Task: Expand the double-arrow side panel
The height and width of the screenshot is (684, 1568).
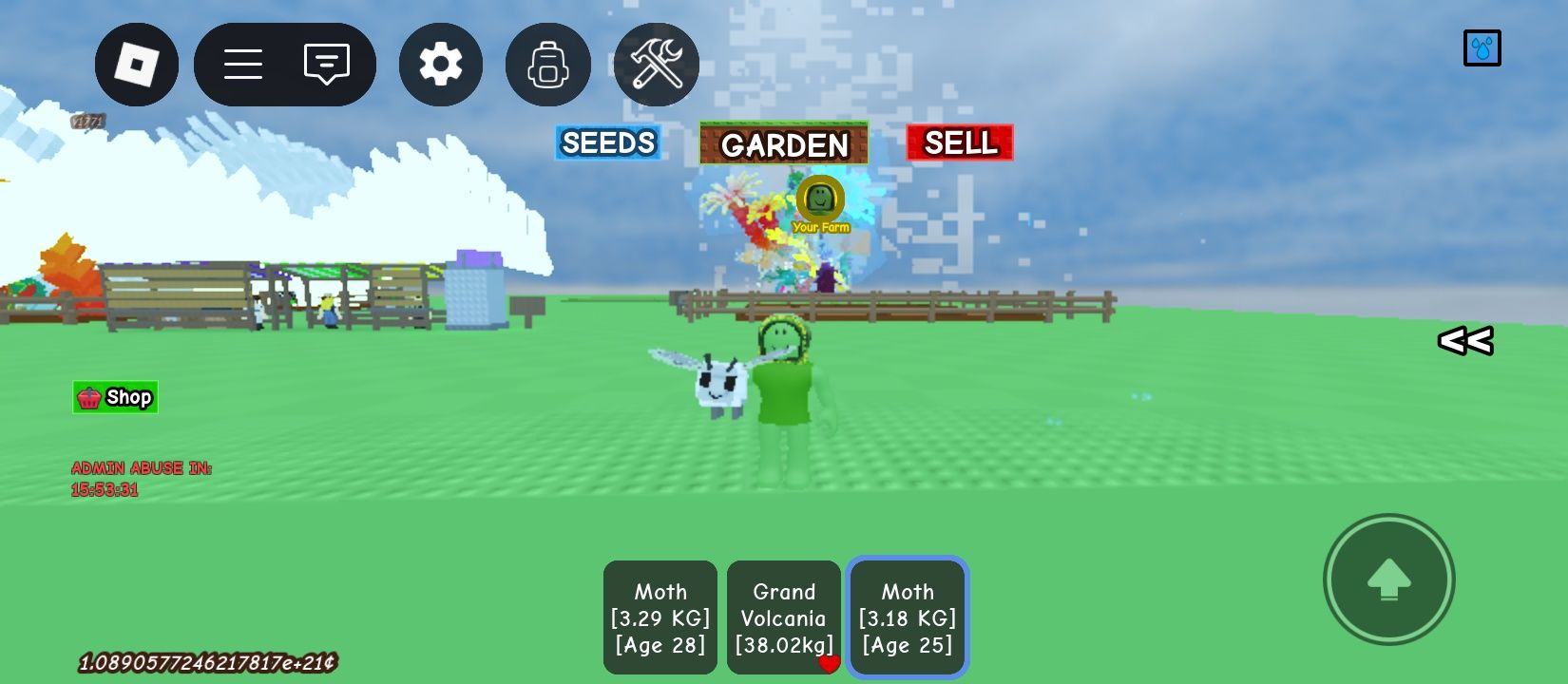Action: [x=1465, y=341]
